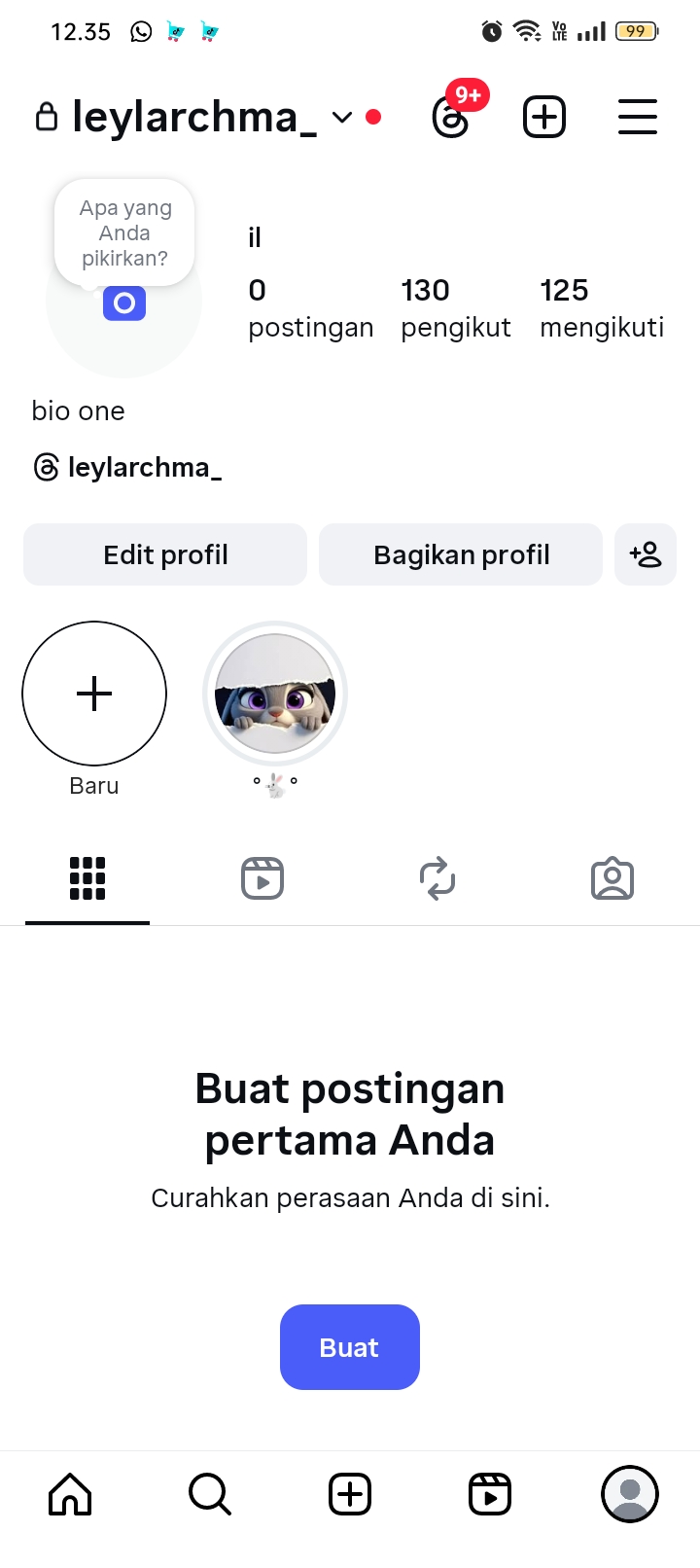Viewport: 700px width, 1568px height.
Task: Open the bunny story highlight
Action: coord(275,694)
